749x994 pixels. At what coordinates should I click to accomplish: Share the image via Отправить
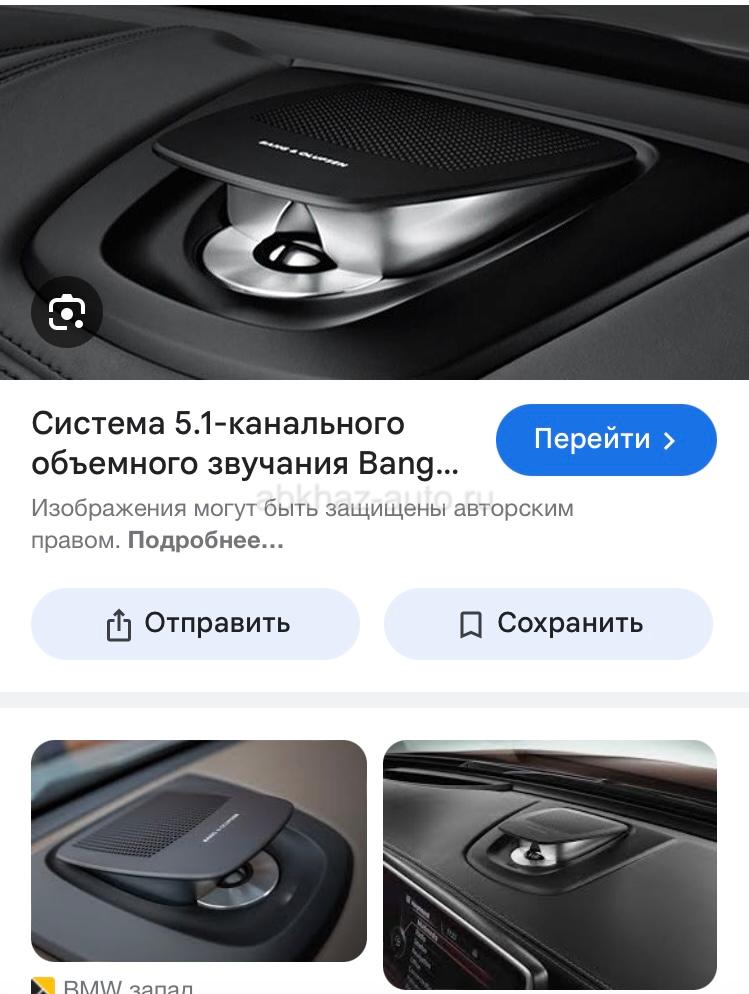pos(196,623)
